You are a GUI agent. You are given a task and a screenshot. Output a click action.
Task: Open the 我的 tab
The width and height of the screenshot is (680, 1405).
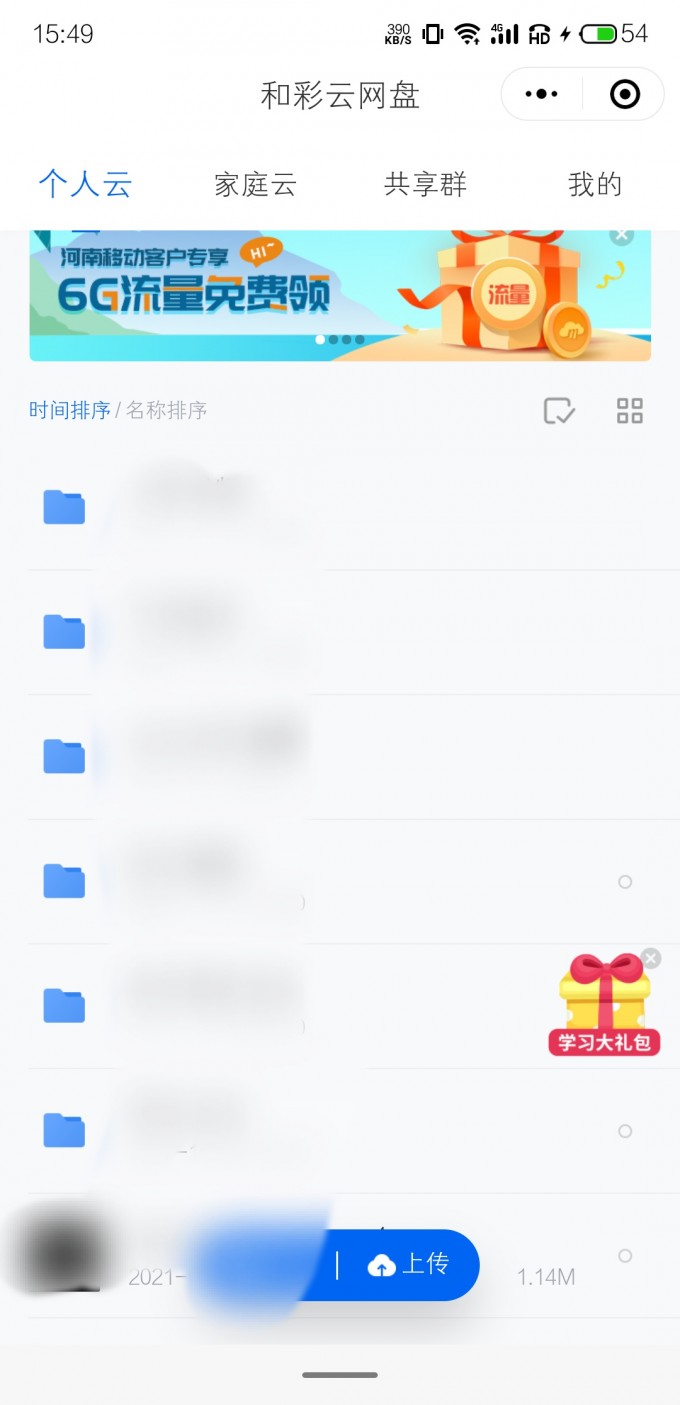click(x=595, y=185)
